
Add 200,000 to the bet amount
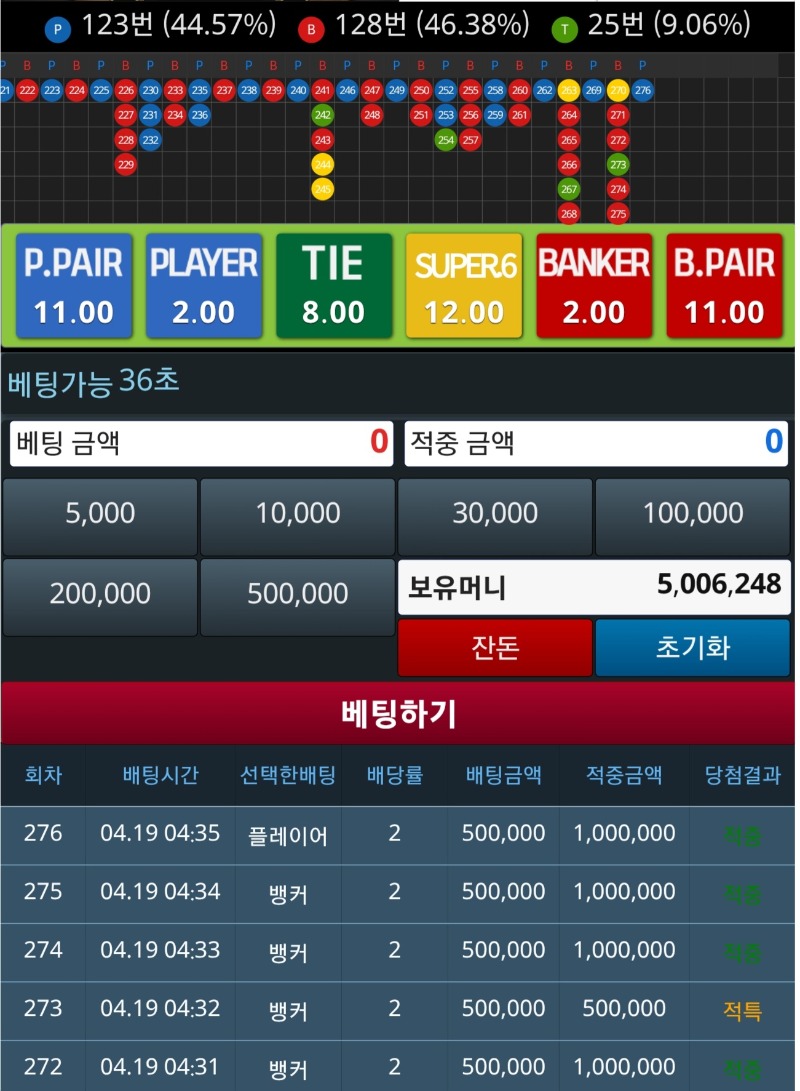(x=100, y=595)
